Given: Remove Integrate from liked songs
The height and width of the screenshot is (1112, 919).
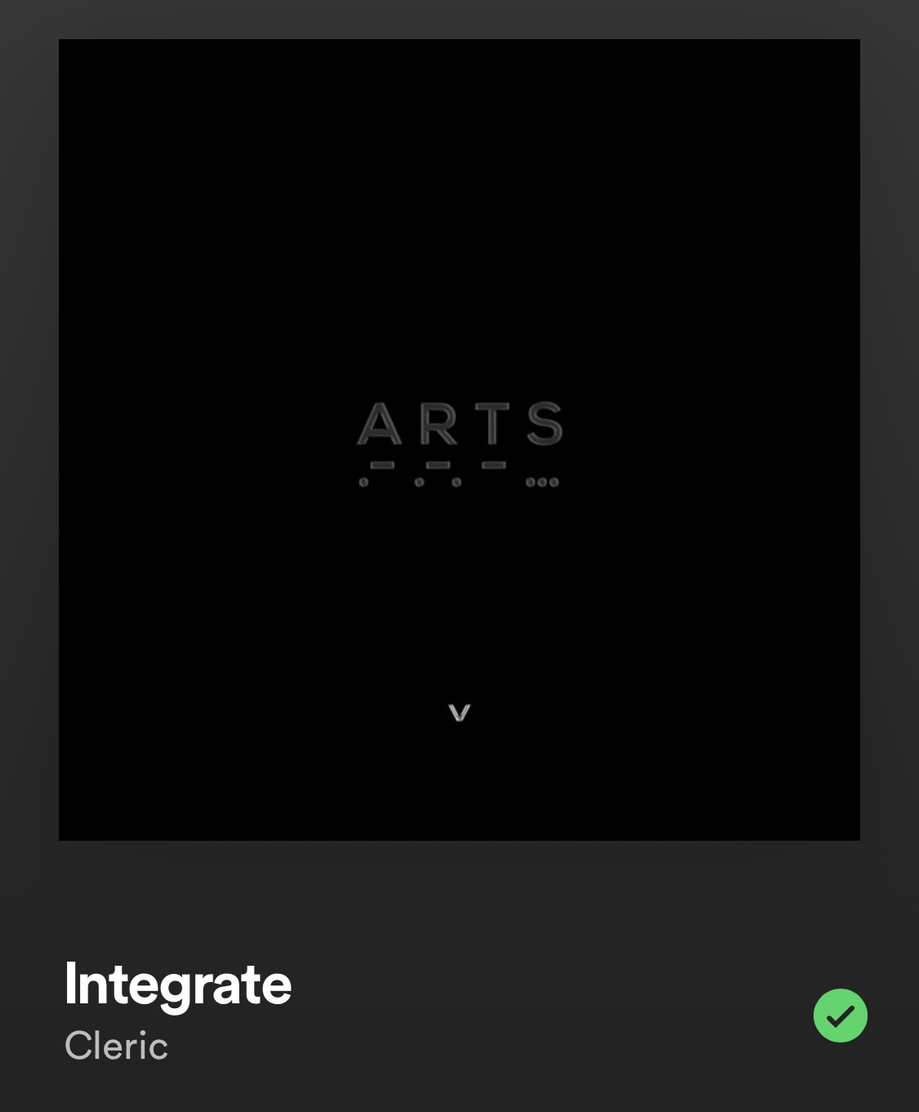Looking at the screenshot, I should point(840,1015).
